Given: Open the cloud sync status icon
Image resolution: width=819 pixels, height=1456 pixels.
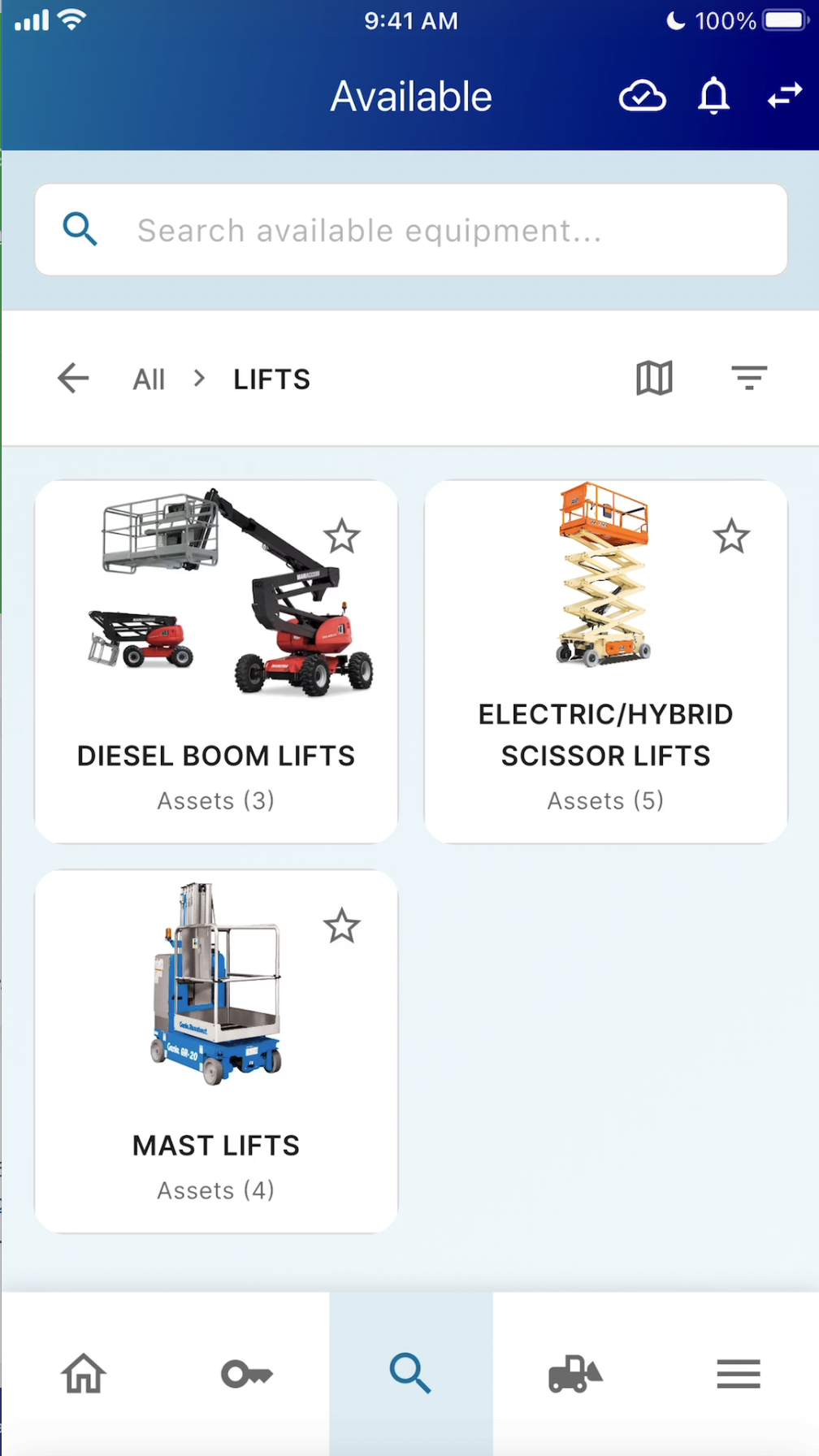Looking at the screenshot, I should [642, 97].
